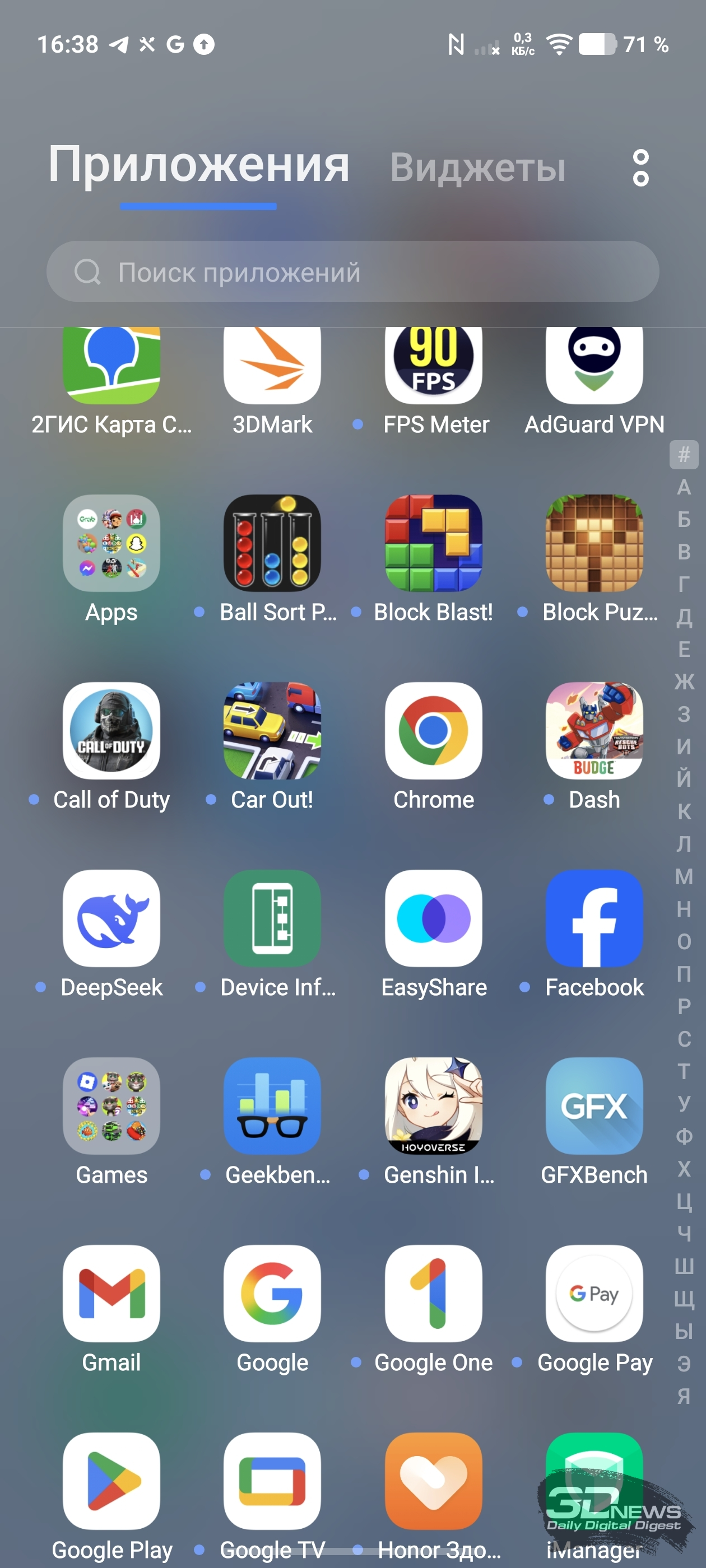Open EasyShare

pyautogui.click(x=433, y=918)
